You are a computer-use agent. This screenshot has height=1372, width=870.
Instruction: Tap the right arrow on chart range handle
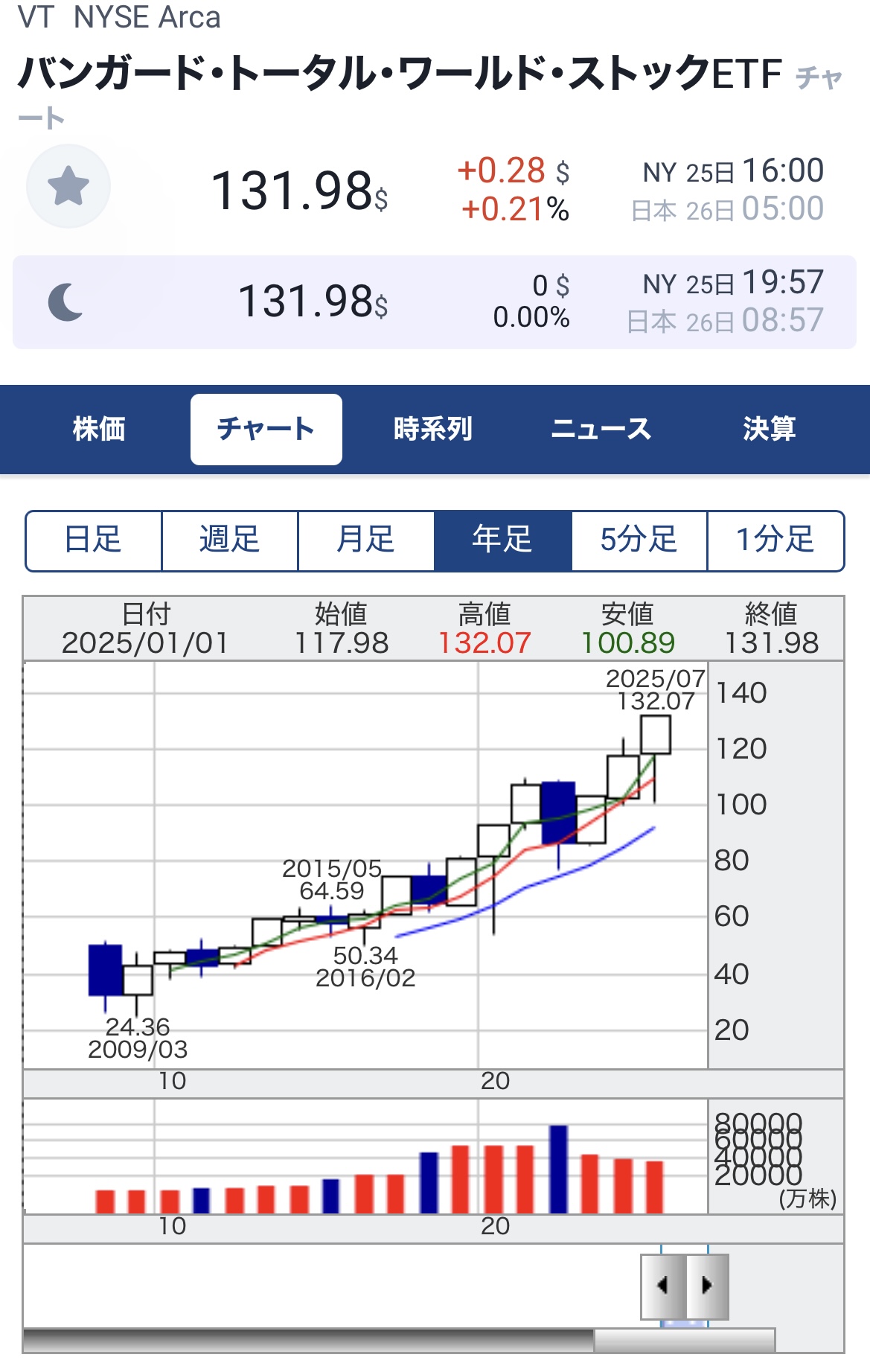[x=707, y=1286]
